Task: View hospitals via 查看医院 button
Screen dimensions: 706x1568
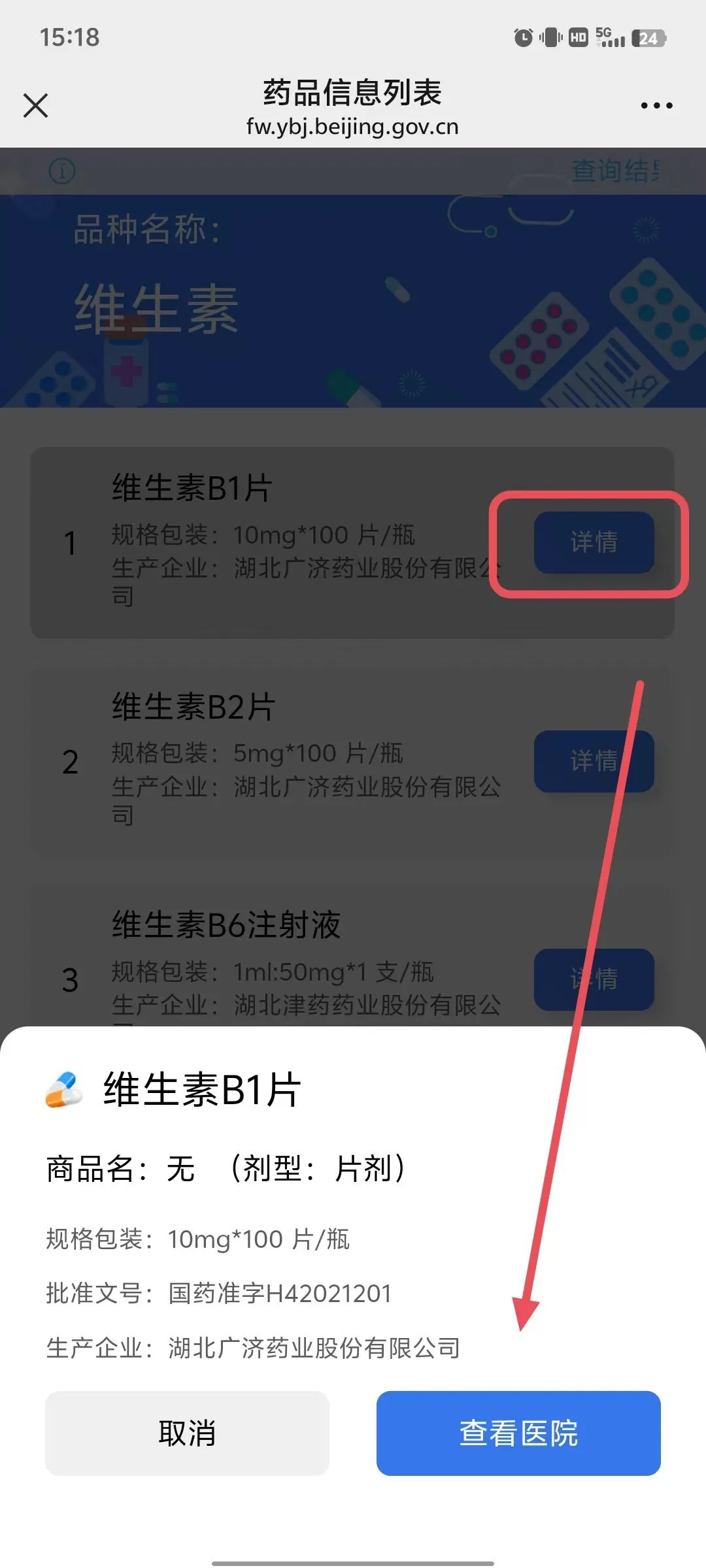Action: (x=518, y=1433)
